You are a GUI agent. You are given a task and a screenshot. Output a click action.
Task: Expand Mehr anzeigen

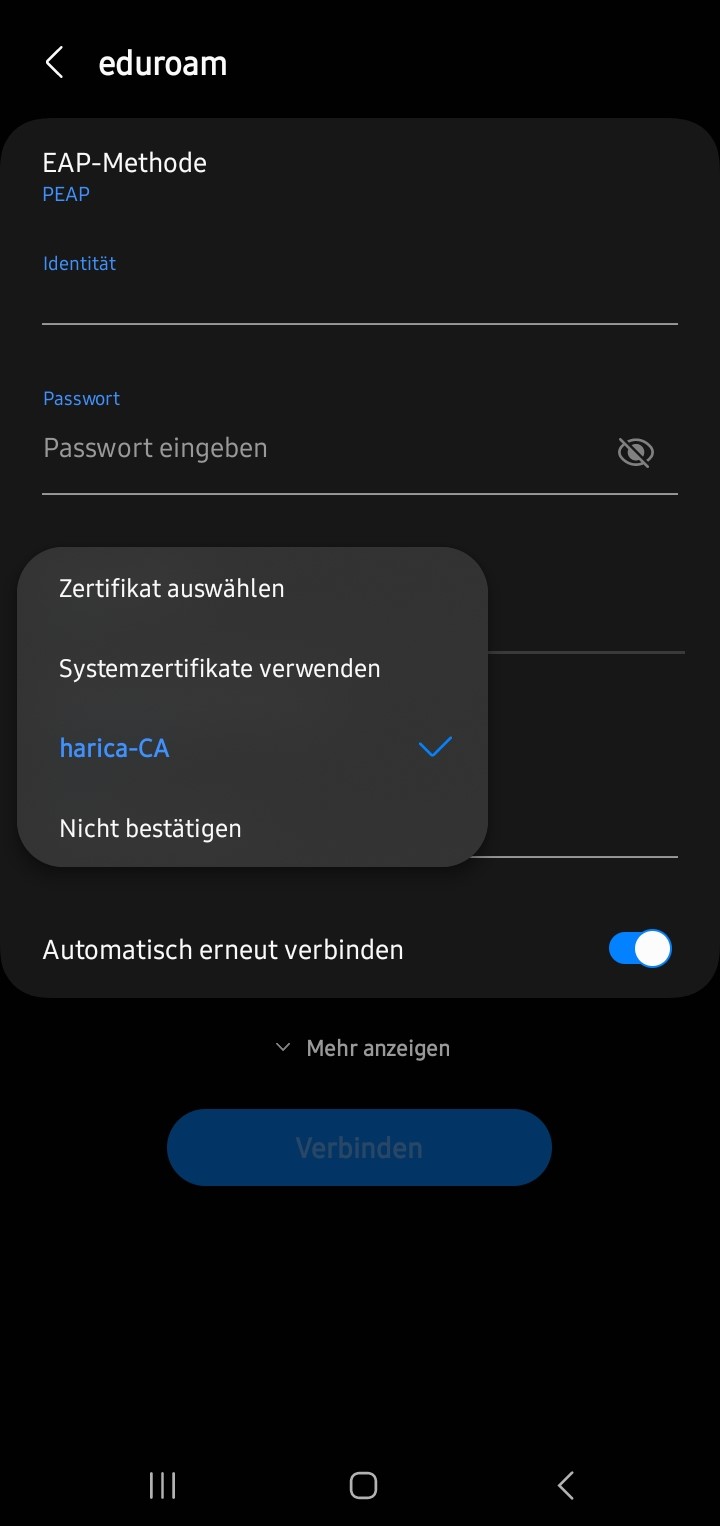pos(362,1048)
